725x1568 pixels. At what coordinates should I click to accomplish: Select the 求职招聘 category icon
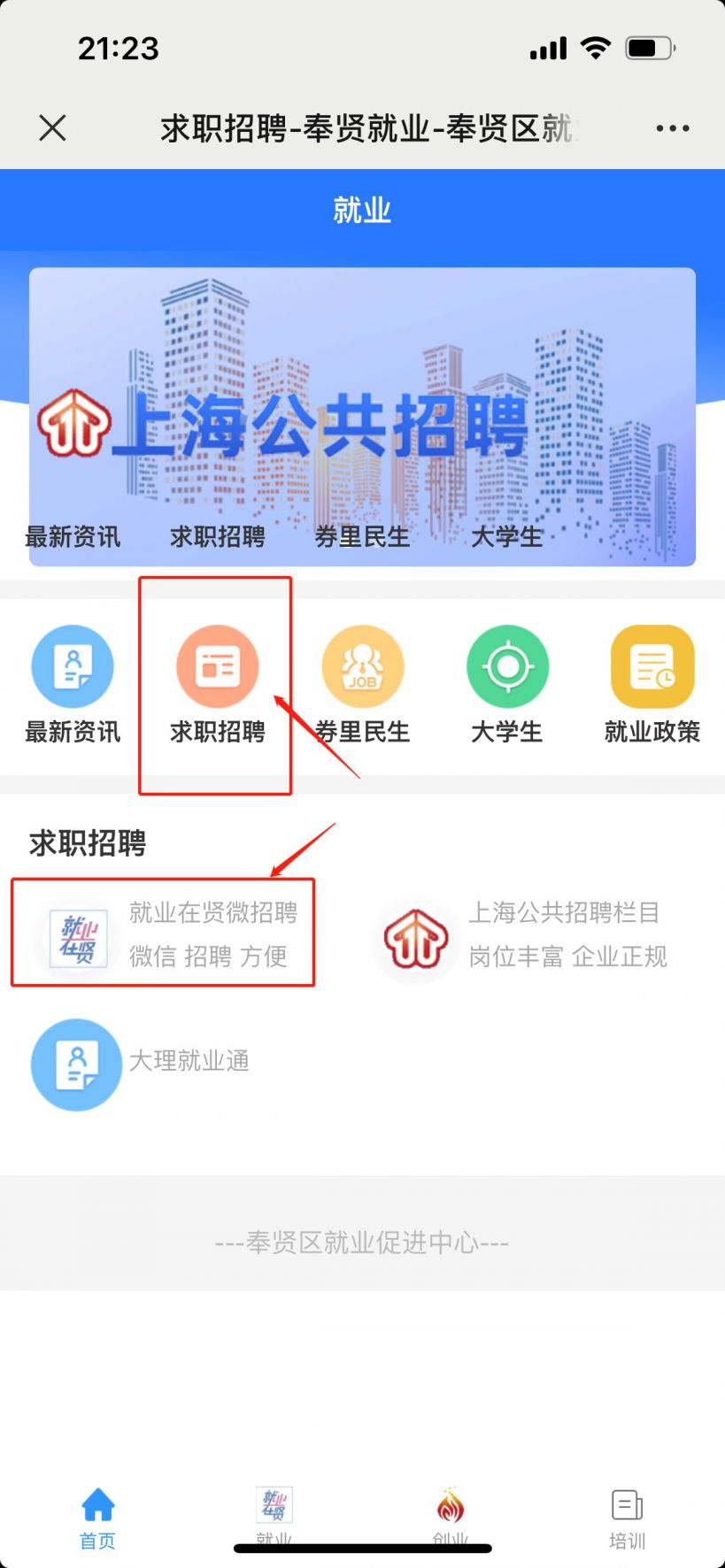tap(217, 683)
